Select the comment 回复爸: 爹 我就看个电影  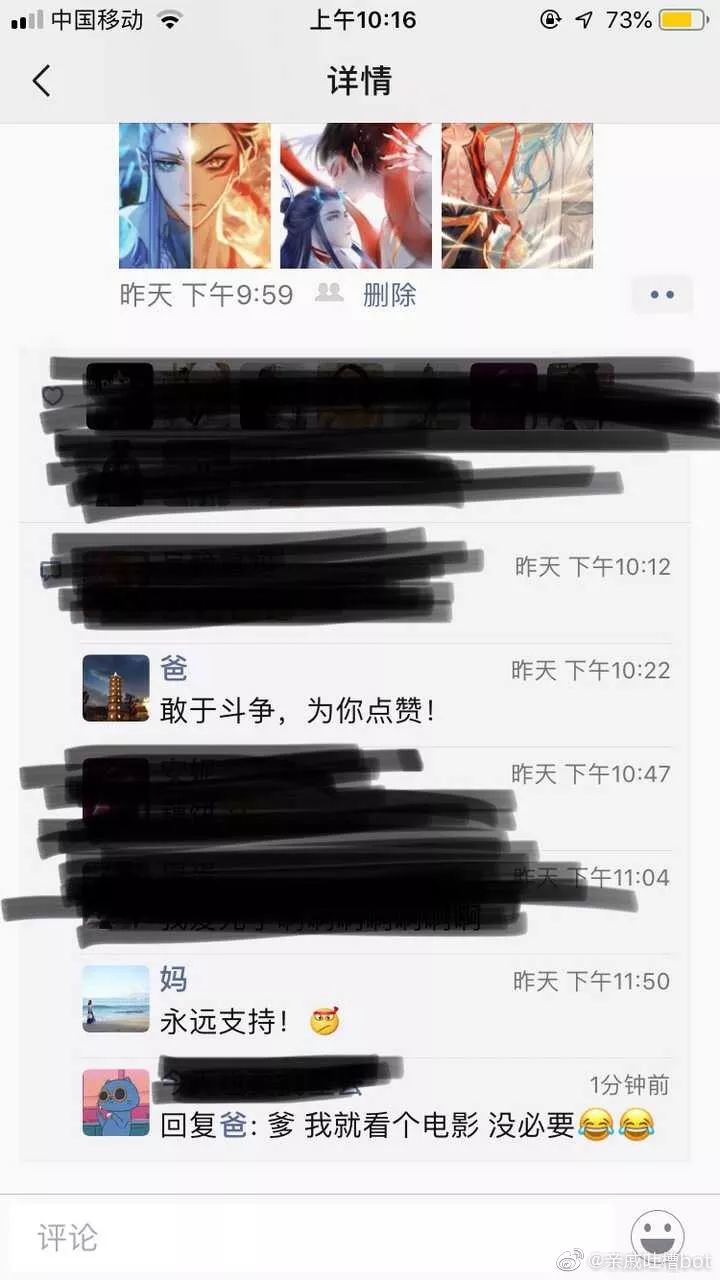[407, 1126]
